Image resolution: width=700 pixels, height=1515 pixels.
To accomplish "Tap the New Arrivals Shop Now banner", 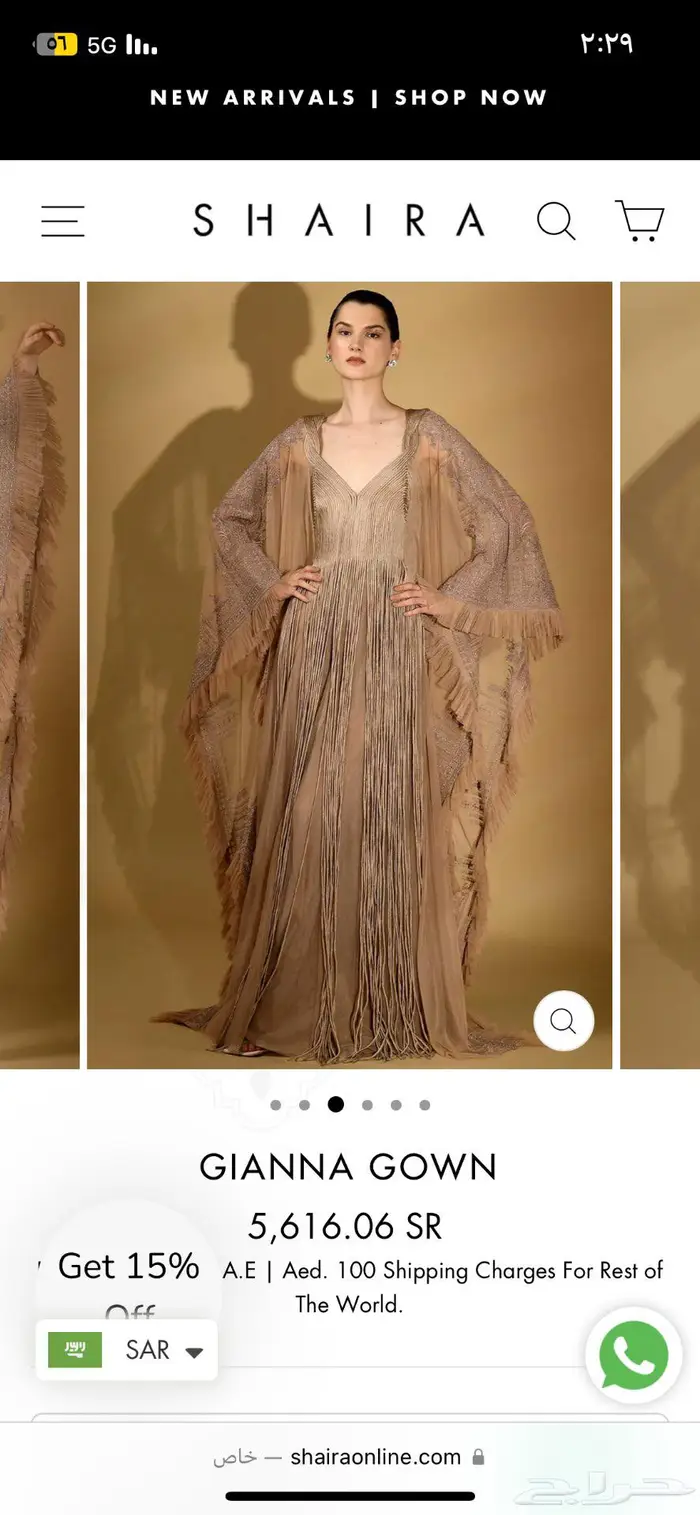I will click(x=349, y=98).
